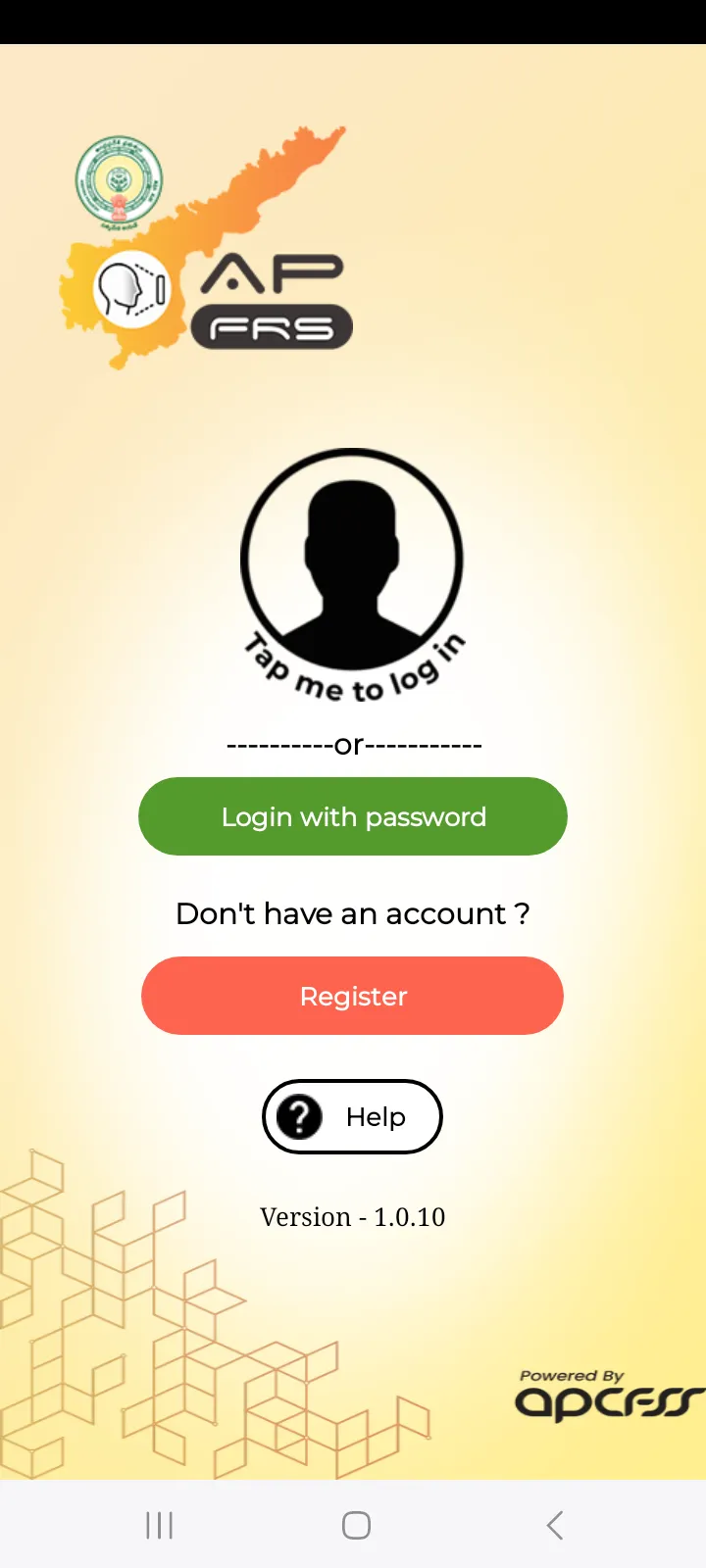This screenshot has height=1568, width=706.
Task: Click the dashed '-or-' separator text
Action: (x=353, y=745)
